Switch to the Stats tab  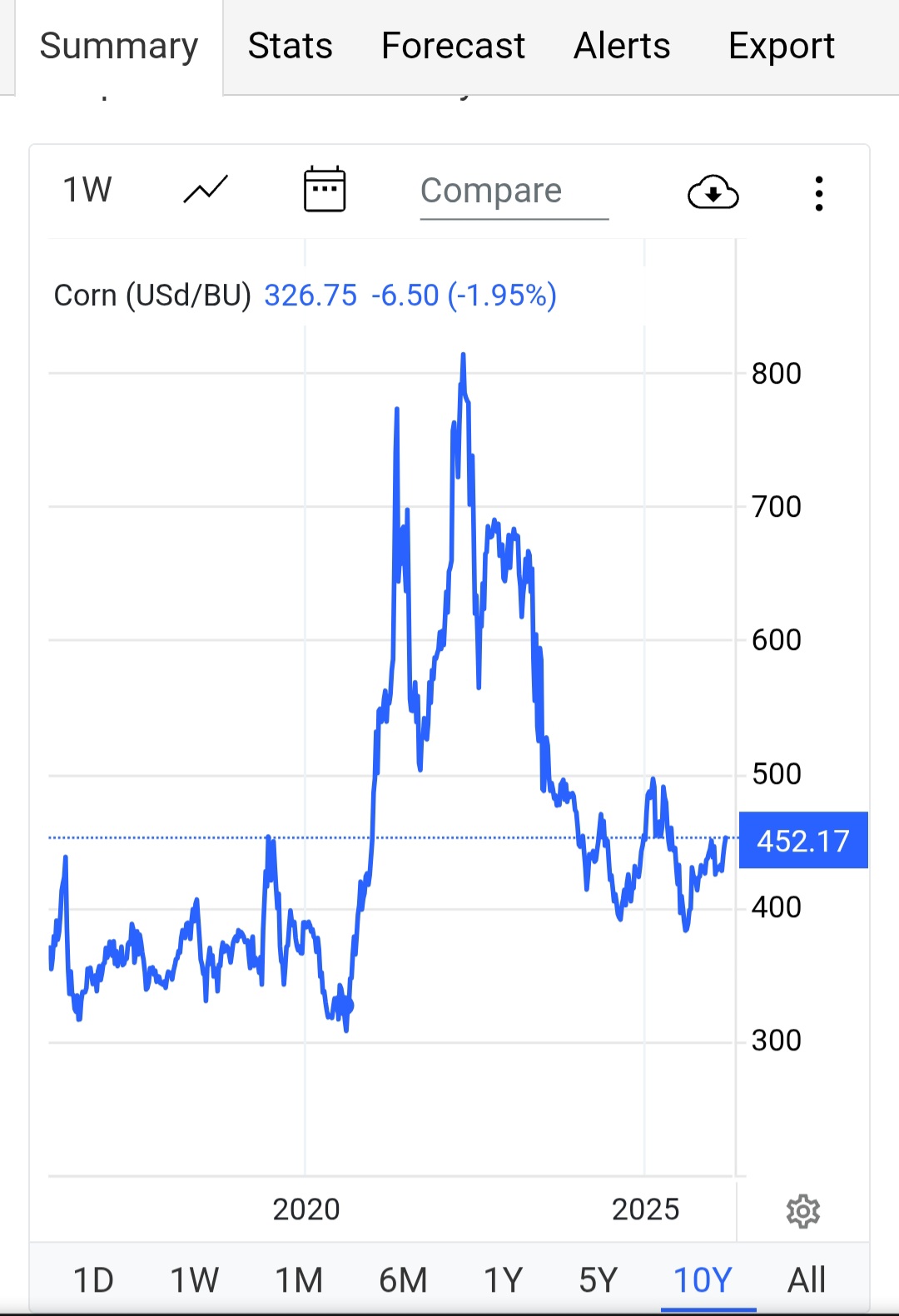click(290, 46)
